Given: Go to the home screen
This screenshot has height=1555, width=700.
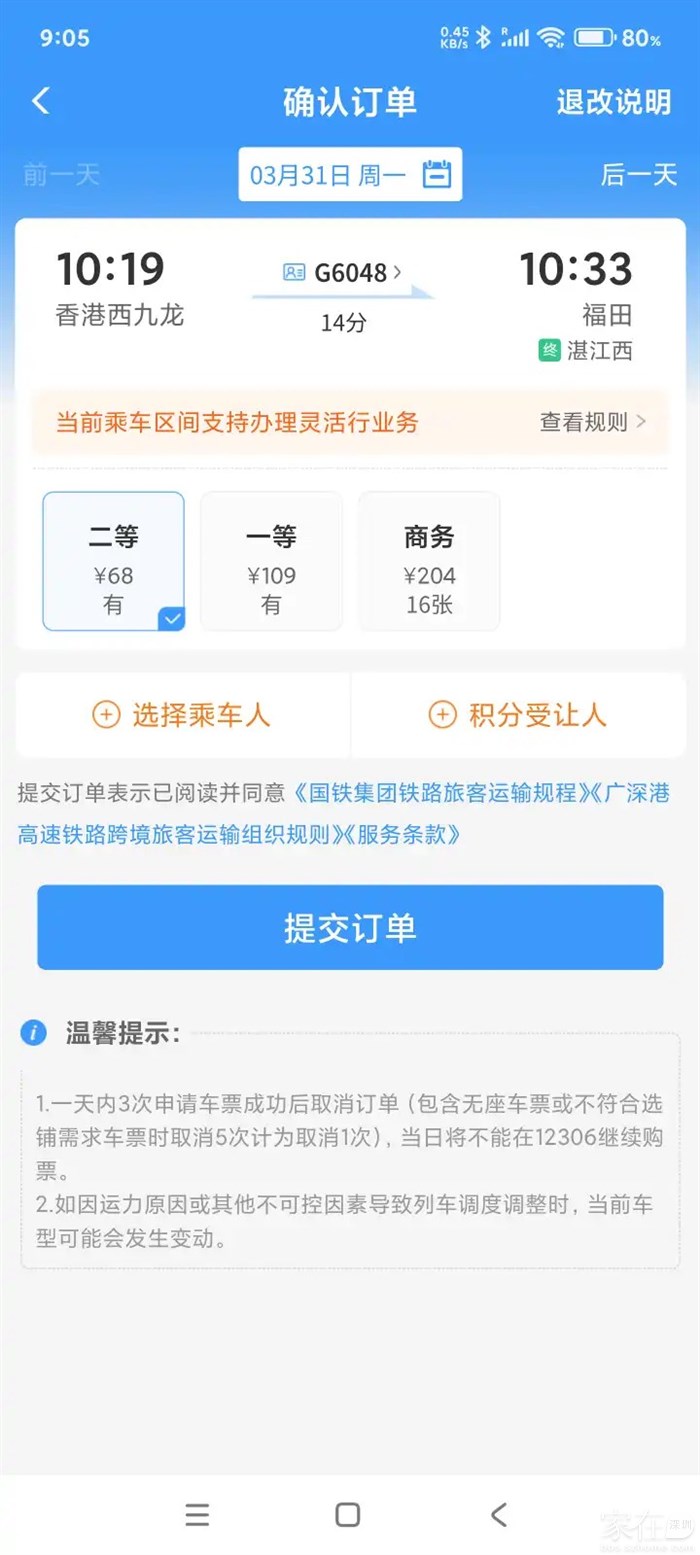Looking at the screenshot, I should (348, 1514).
